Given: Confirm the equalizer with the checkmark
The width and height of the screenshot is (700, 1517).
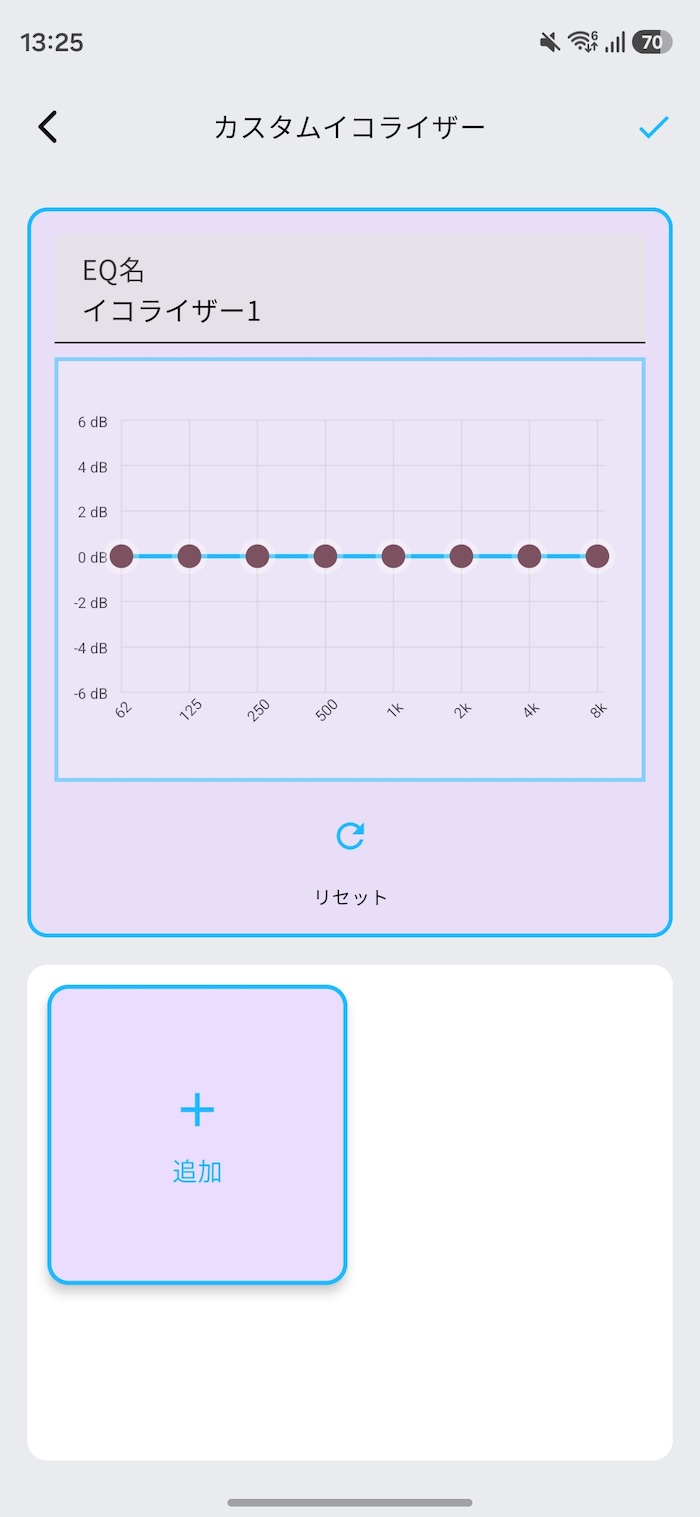Looking at the screenshot, I should 653,127.
